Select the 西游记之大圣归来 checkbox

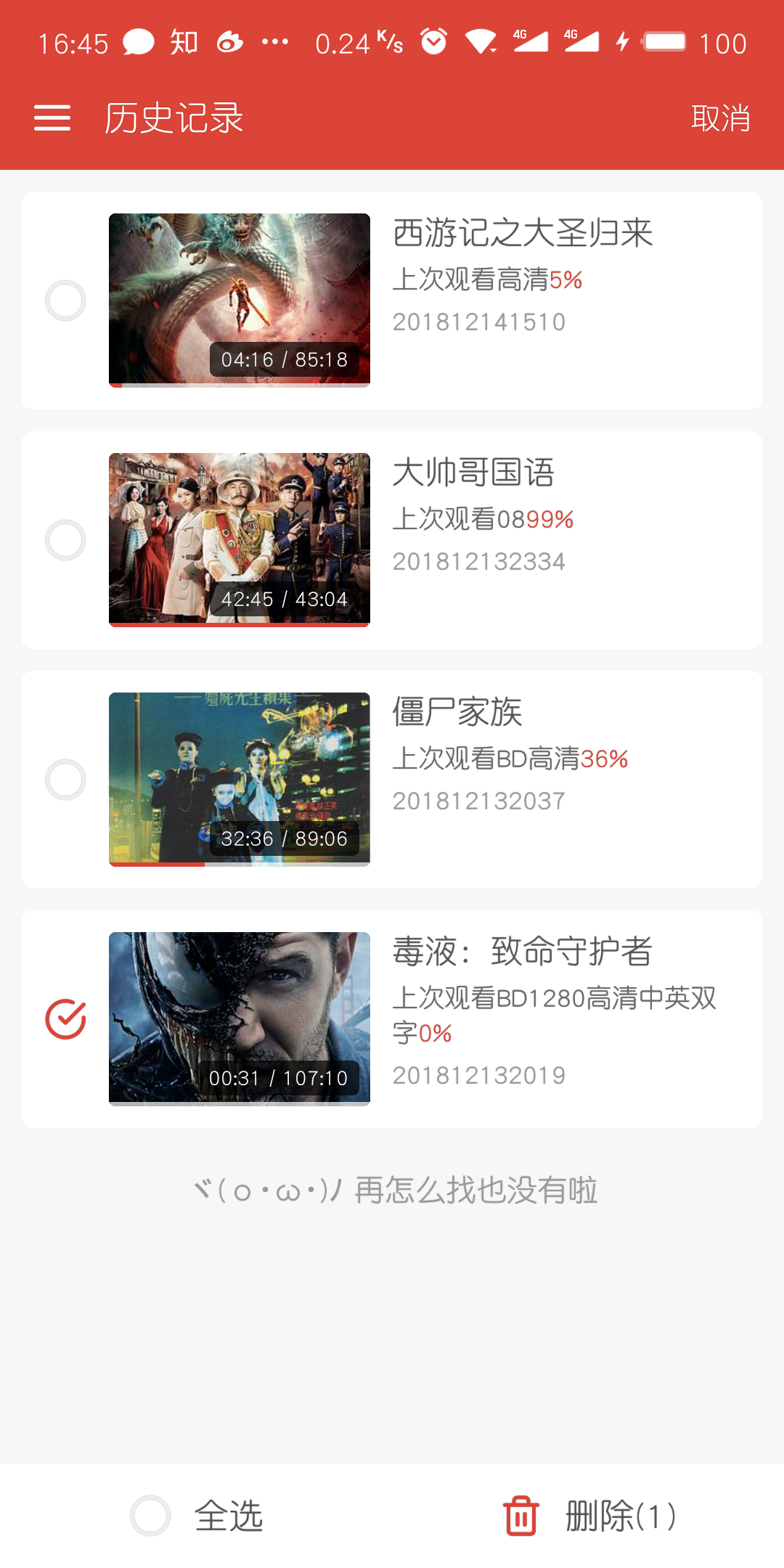(65, 301)
